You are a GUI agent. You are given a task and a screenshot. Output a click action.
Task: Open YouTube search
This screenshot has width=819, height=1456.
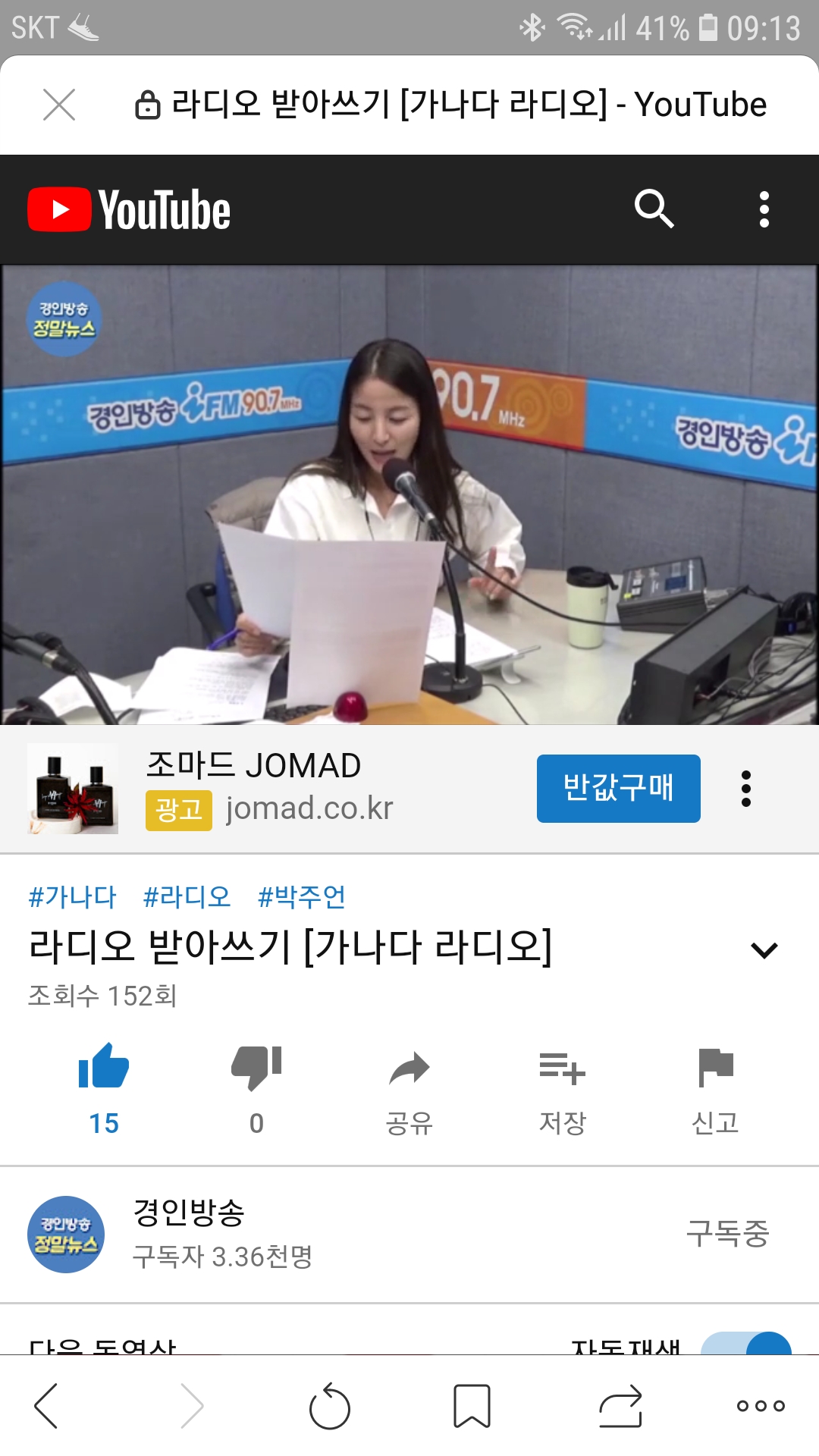click(x=654, y=209)
